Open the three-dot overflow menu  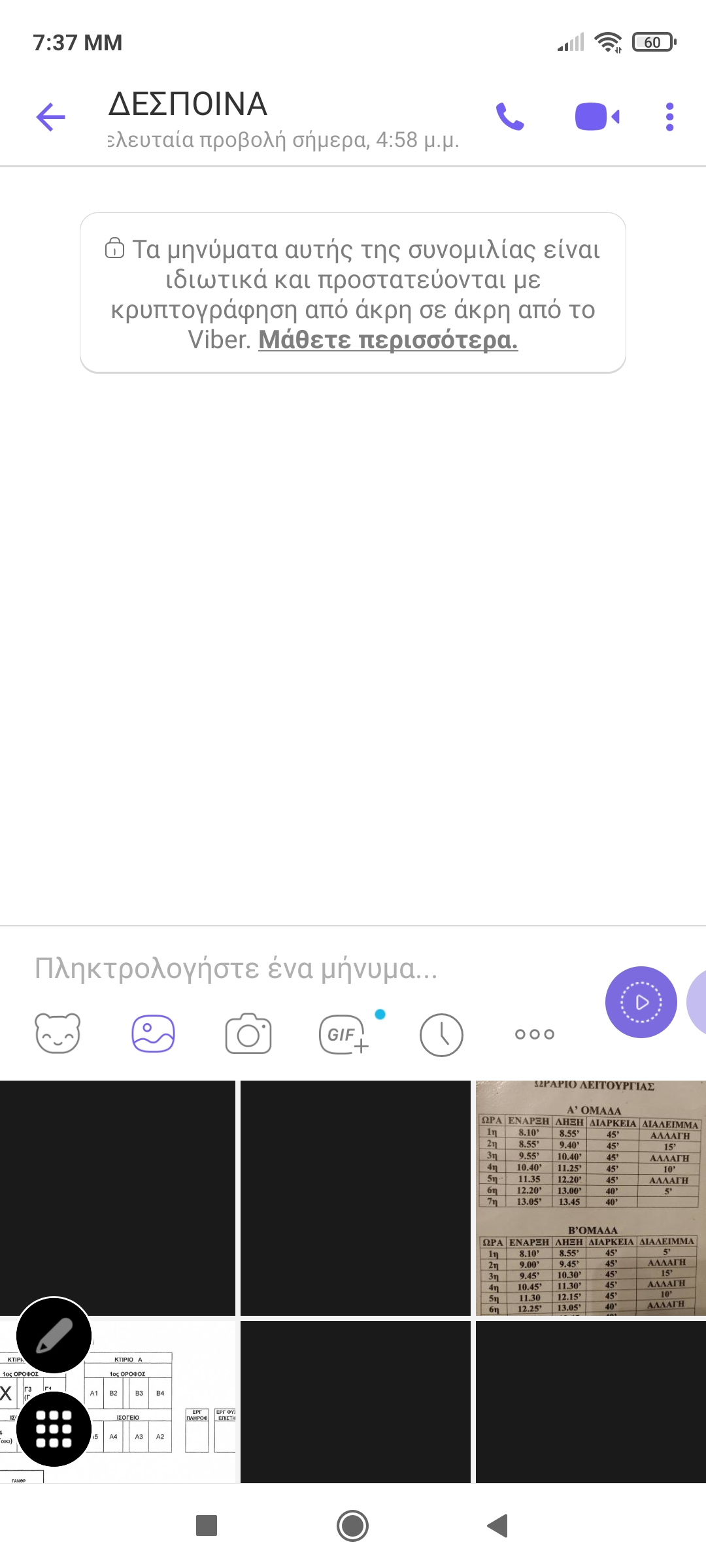click(669, 118)
